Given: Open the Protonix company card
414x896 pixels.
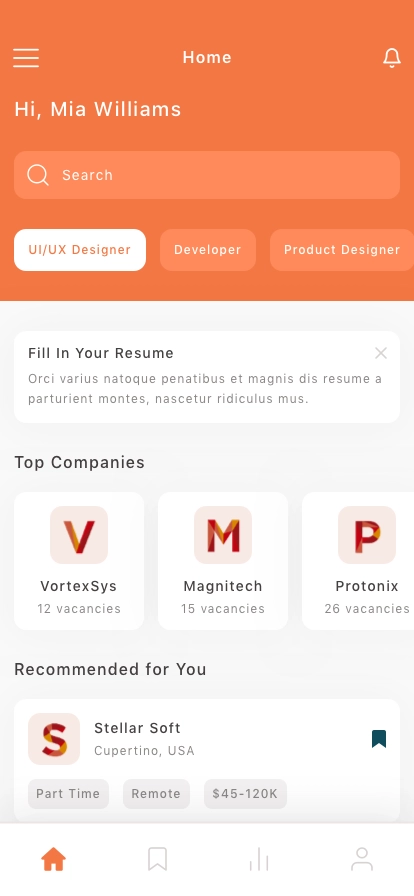Looking at the screenshot, I should point(358,561).
